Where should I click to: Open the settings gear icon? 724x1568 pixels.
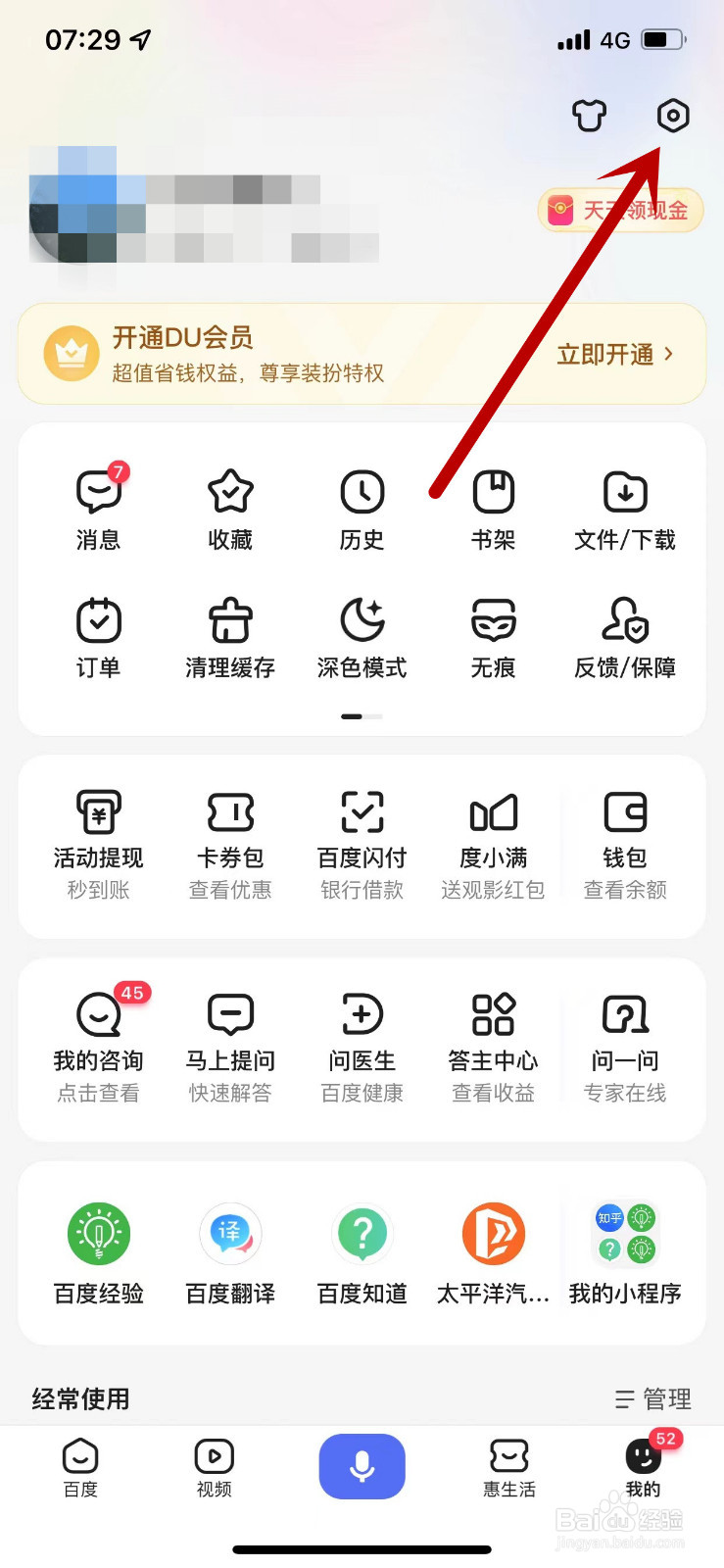(x=672, y=116)
